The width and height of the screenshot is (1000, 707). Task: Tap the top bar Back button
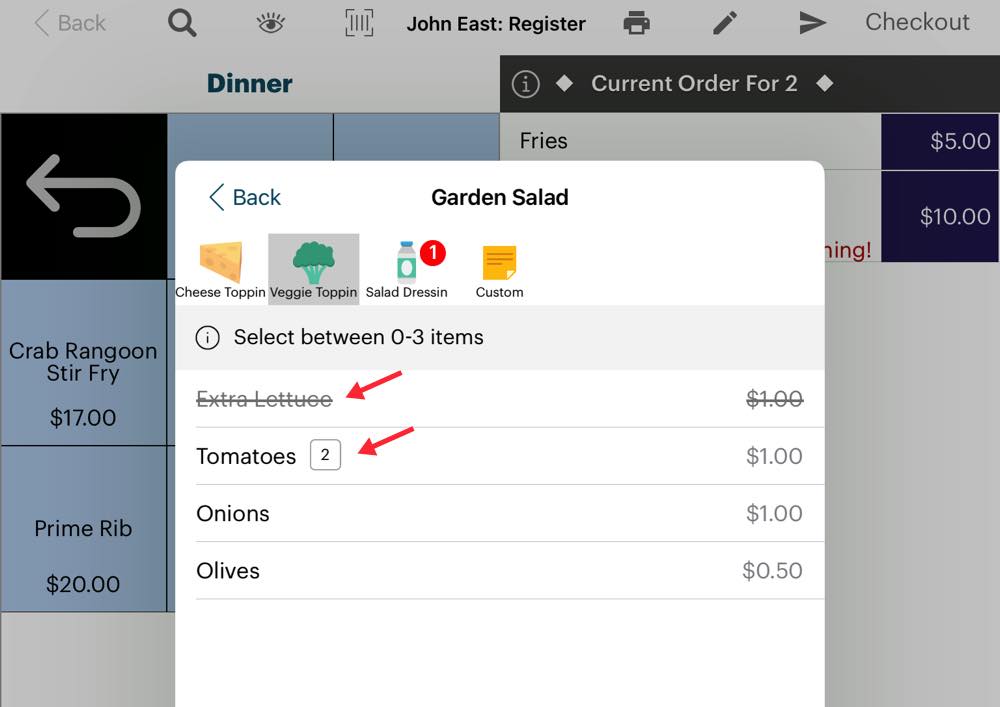click(70, 24)
